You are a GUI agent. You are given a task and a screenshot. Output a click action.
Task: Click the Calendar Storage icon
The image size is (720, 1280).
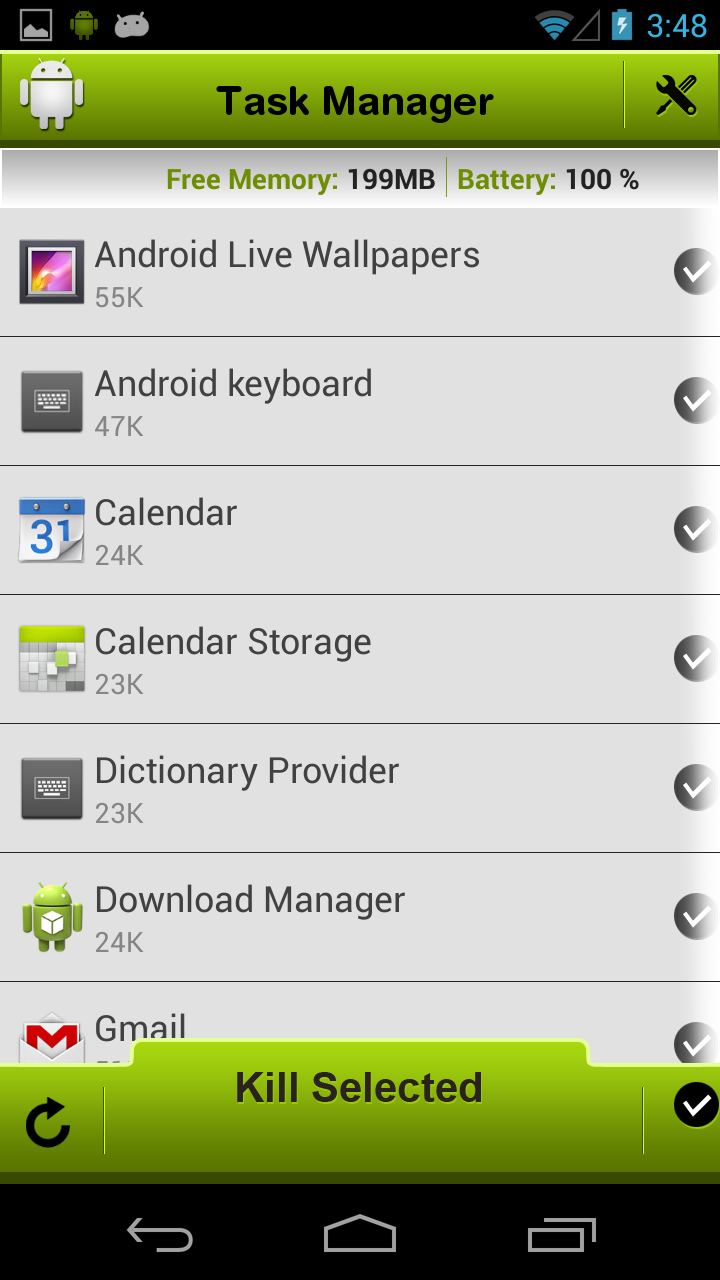click(51, 658)
